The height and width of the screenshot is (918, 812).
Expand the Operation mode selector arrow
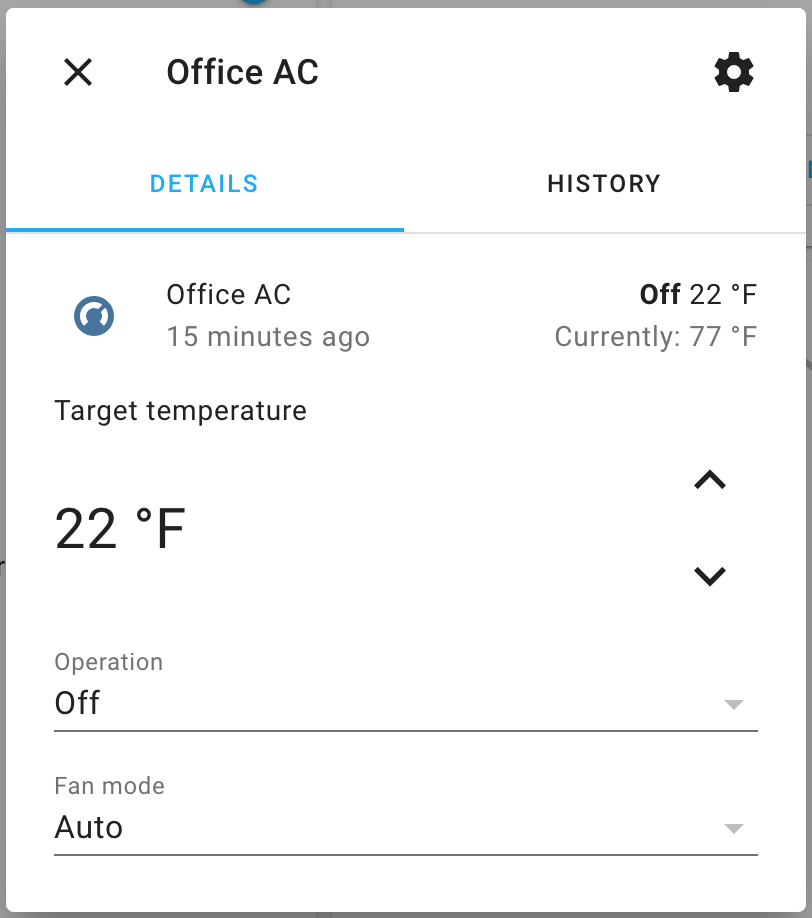click(735, 702)
